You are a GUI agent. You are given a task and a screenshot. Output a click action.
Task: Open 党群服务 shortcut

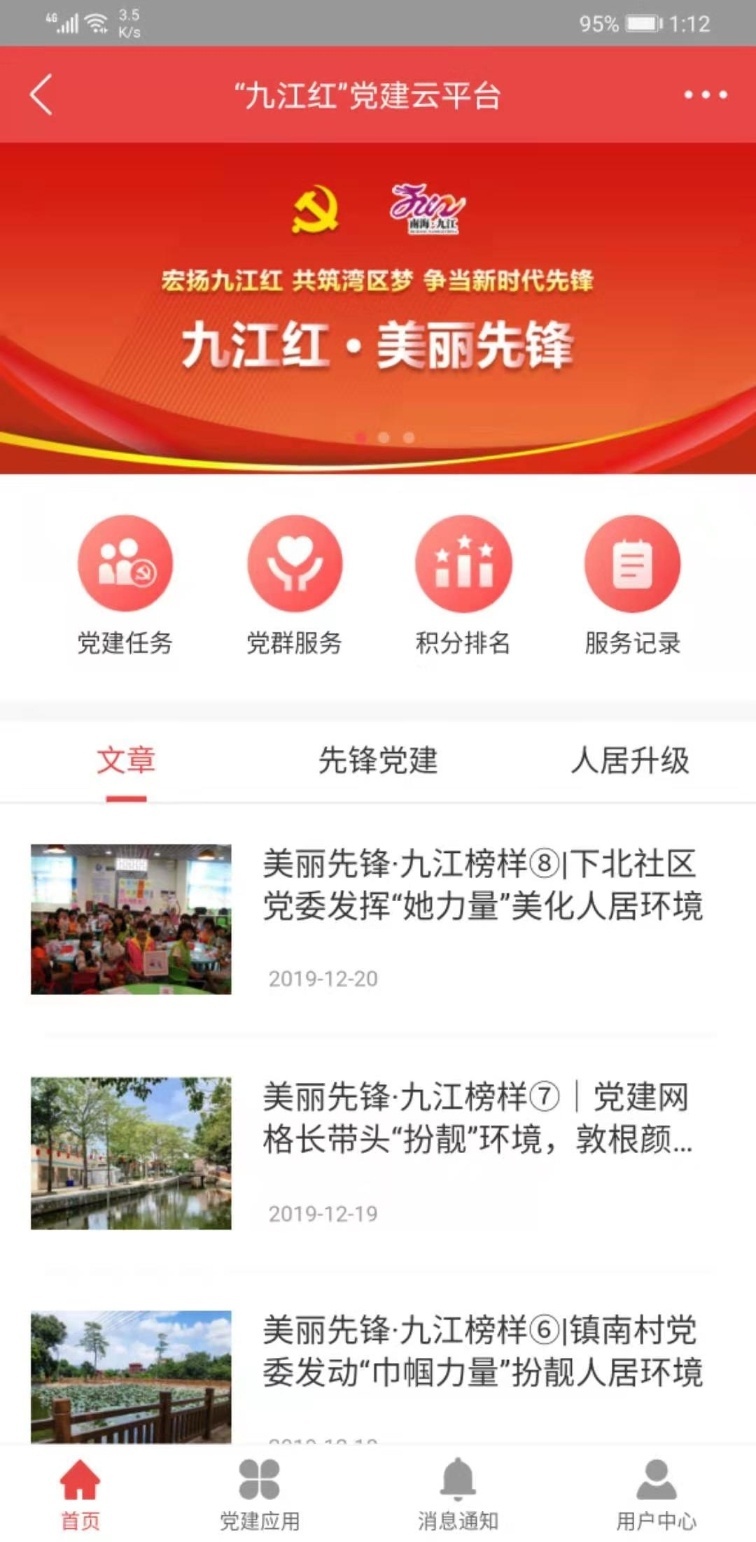coord(294,585)
